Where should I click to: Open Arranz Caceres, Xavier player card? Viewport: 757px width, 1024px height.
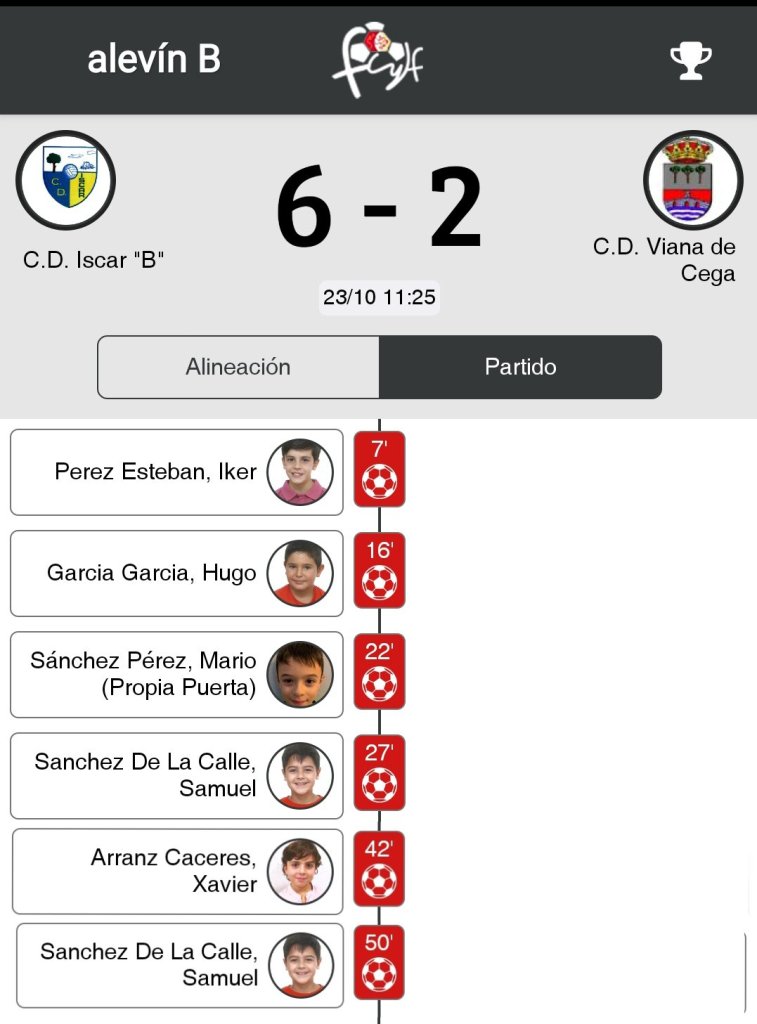177,871
